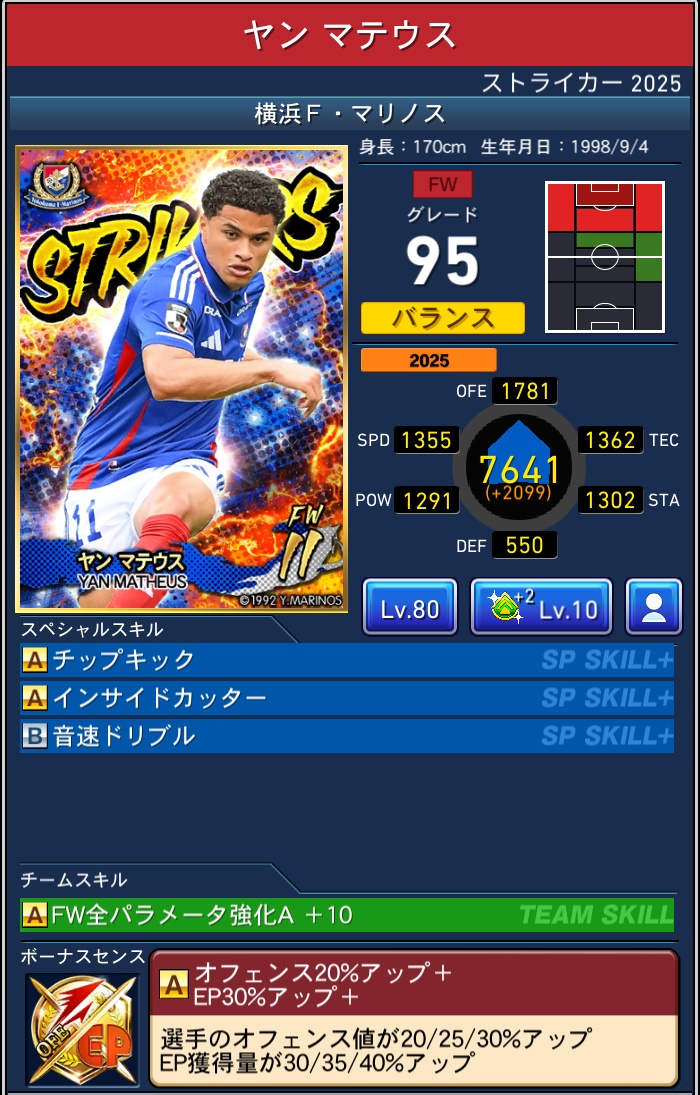
Task: View the ヤン マテウス player card image
Action: (x=181, y=379)
